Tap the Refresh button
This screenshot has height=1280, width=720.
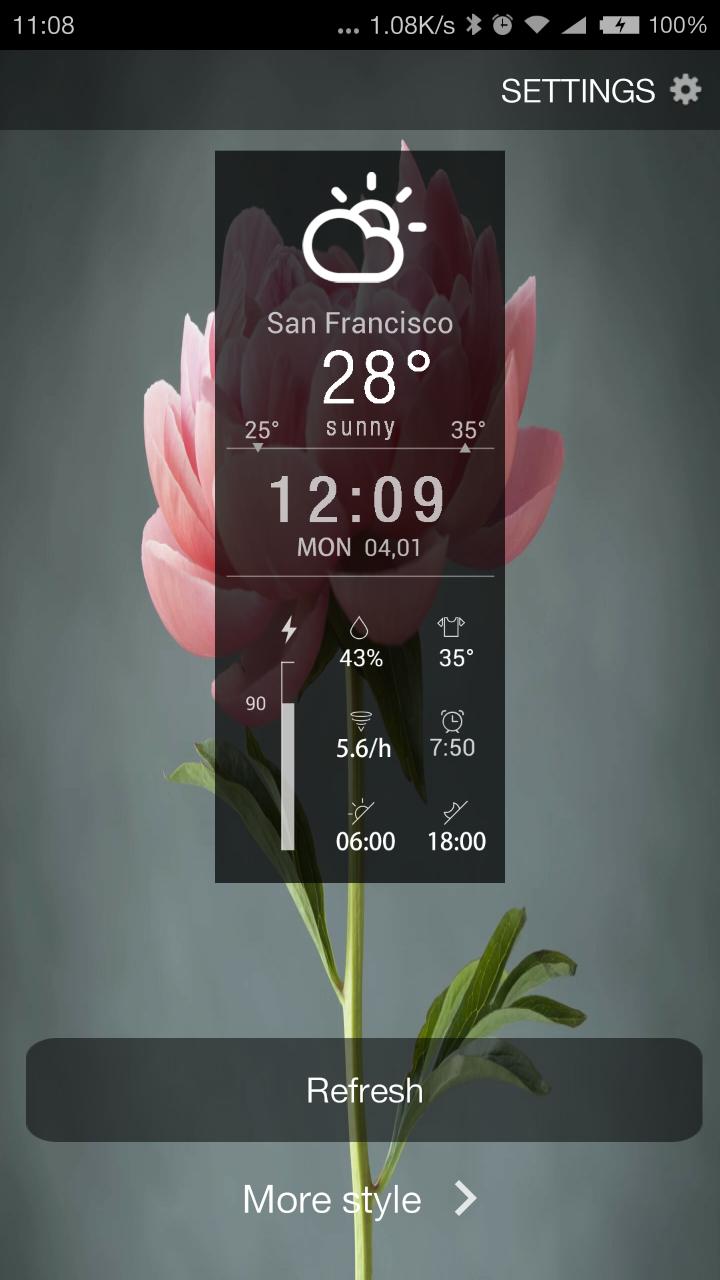pos(364,1090)
